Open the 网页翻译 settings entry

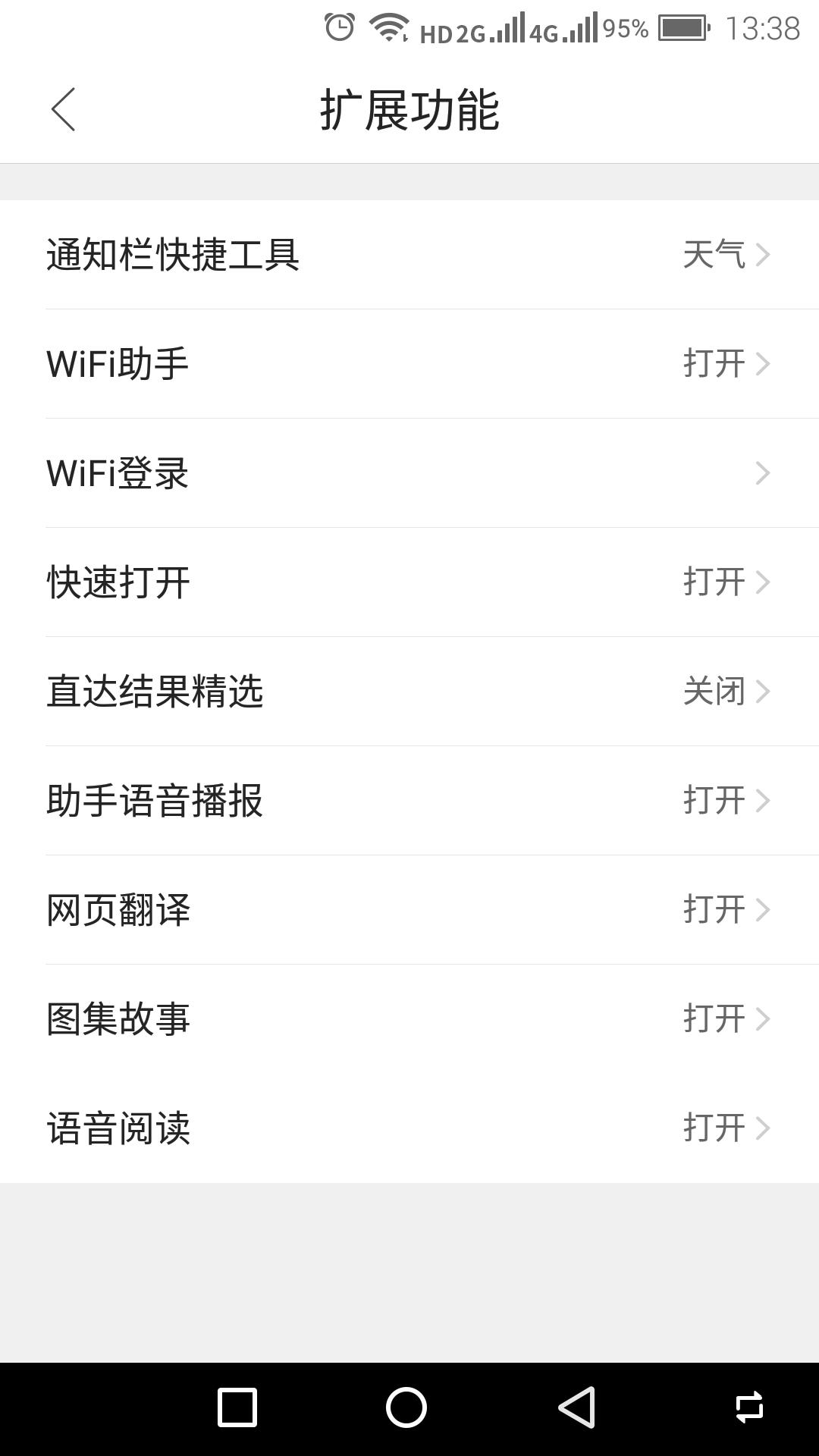click(409, 909)
